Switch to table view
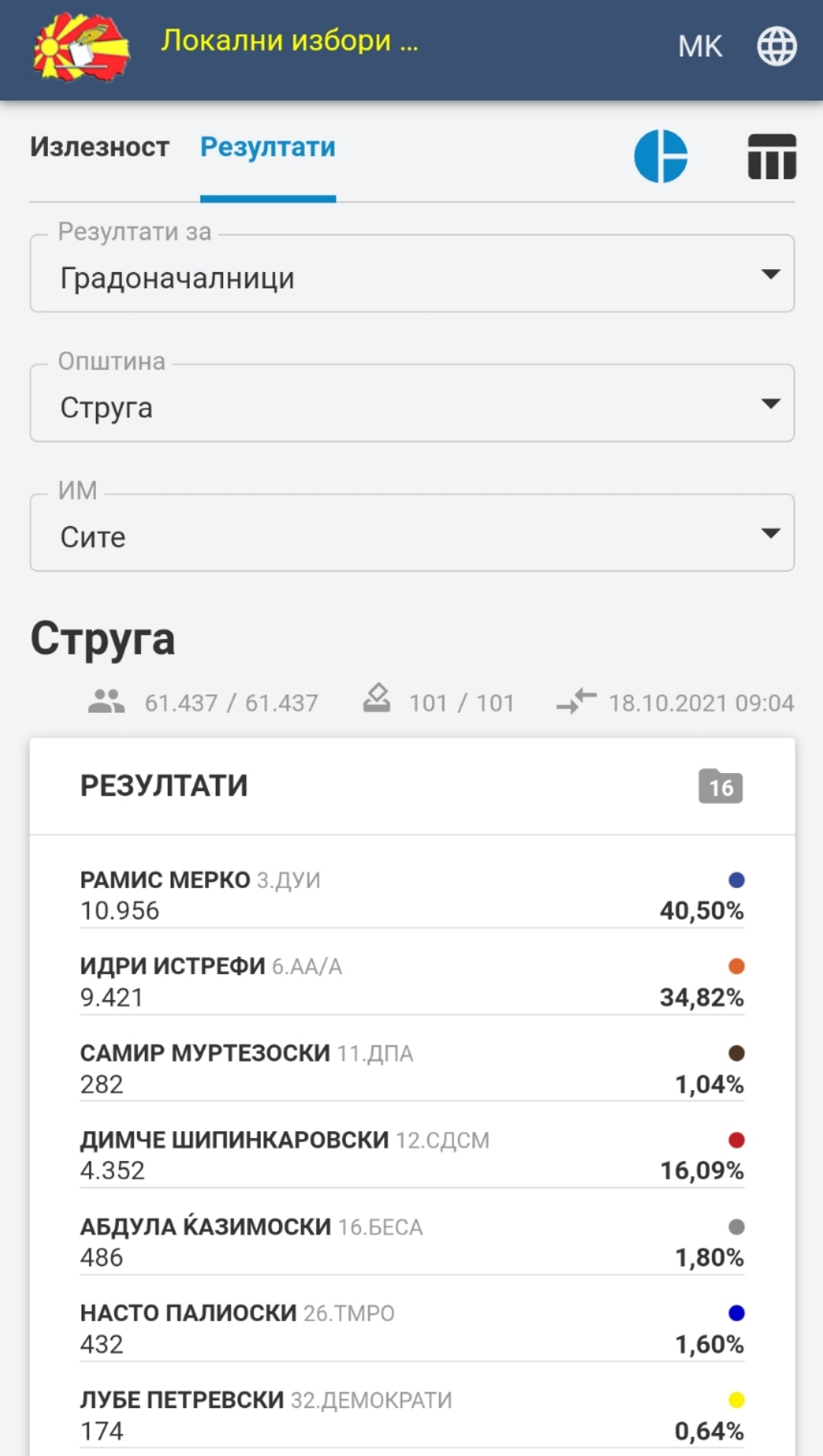 772,156
